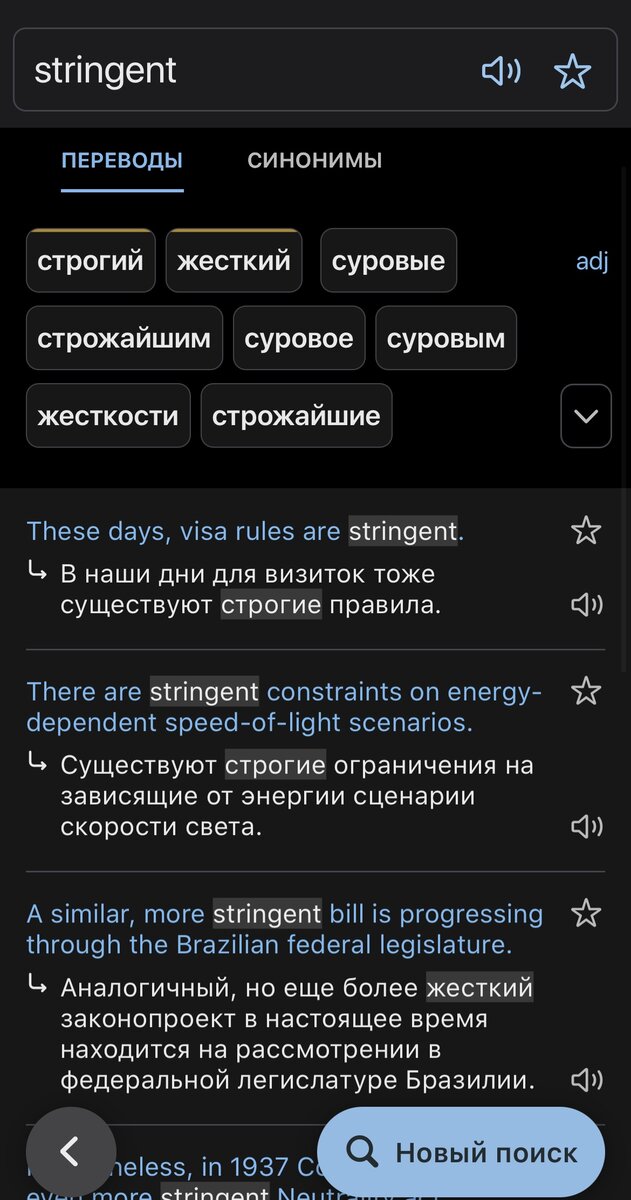Choose the "жесткий" translation chip
Image resolution: width=631 pixels, height=1200 pixels.
(x=234, y=261)
